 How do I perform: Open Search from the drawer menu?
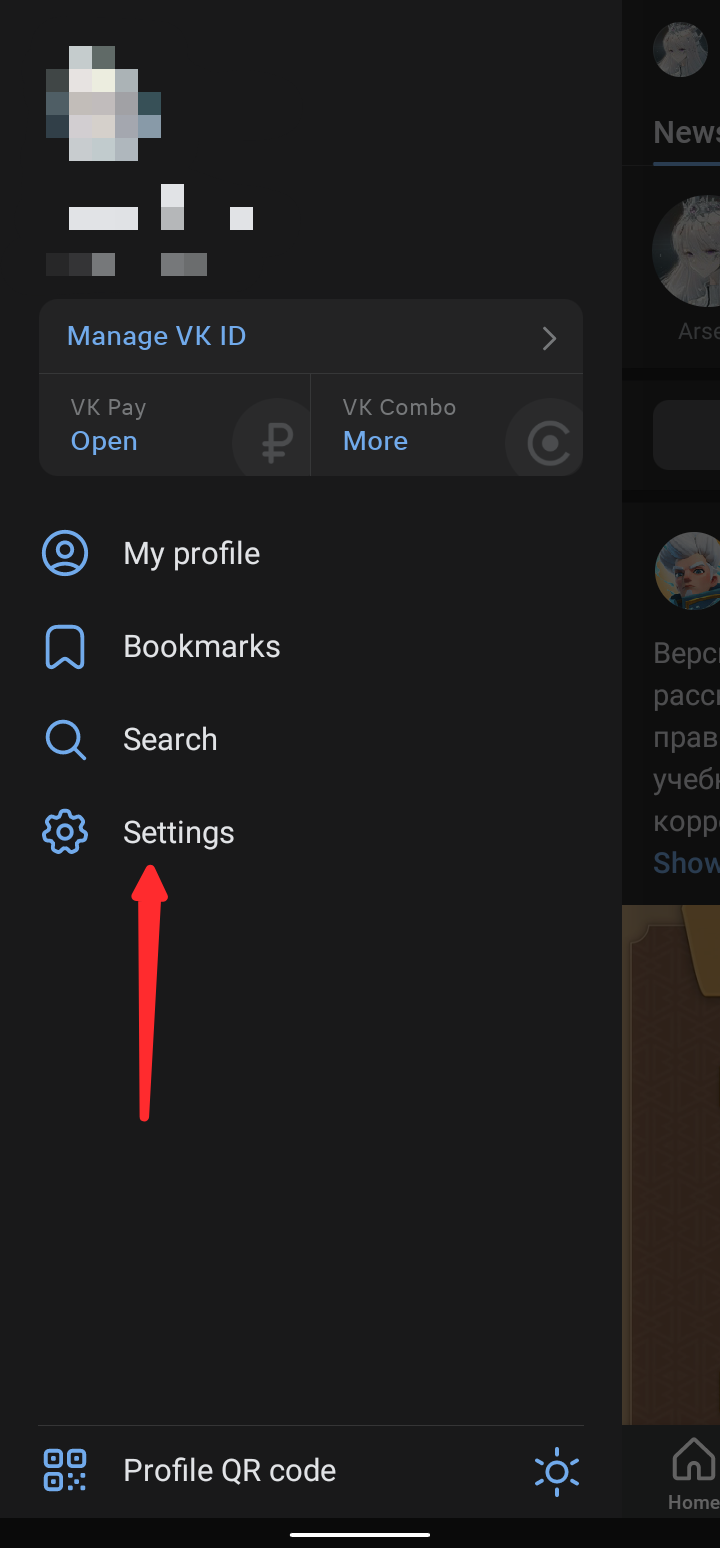(x=169, y=740)
